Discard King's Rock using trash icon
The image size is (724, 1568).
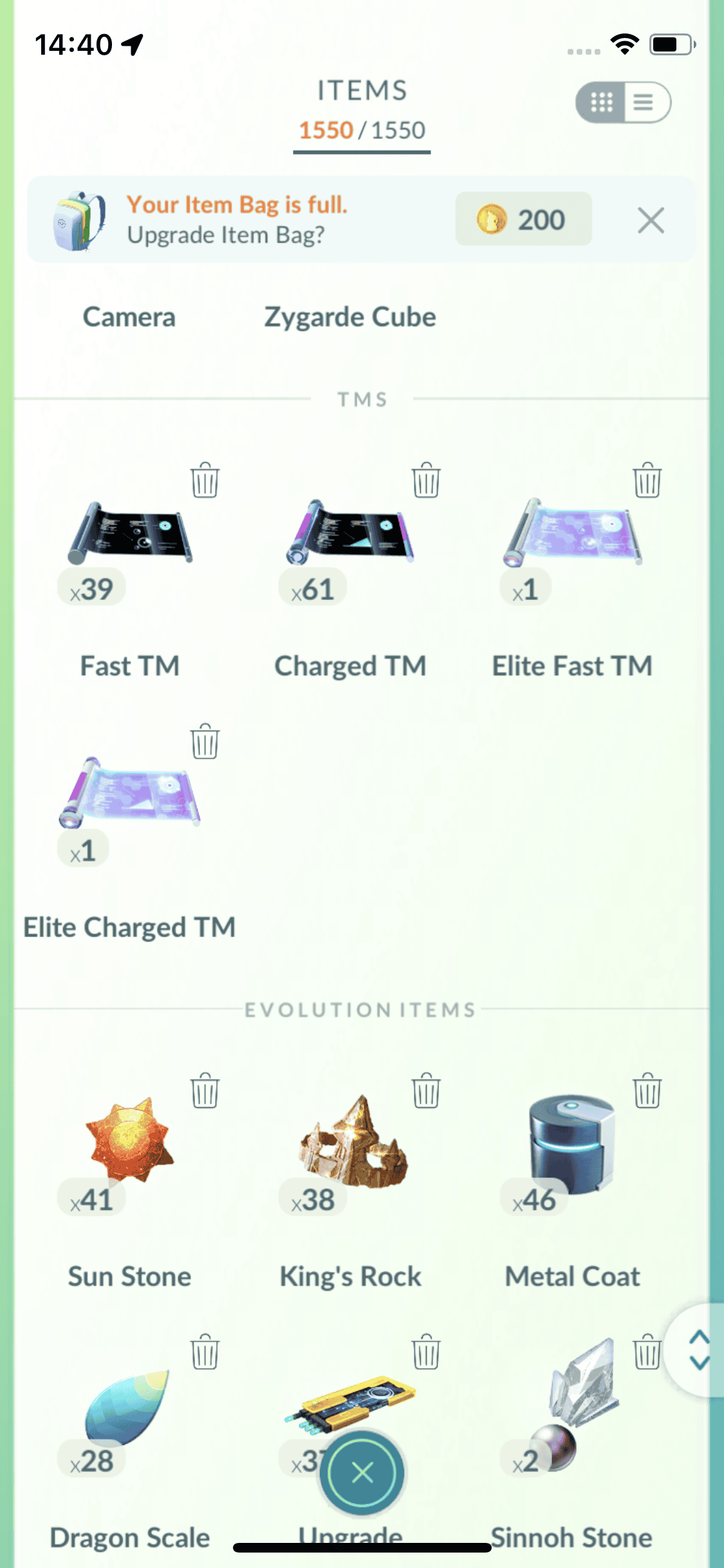pyautogui.click(x=426, y=1090)
